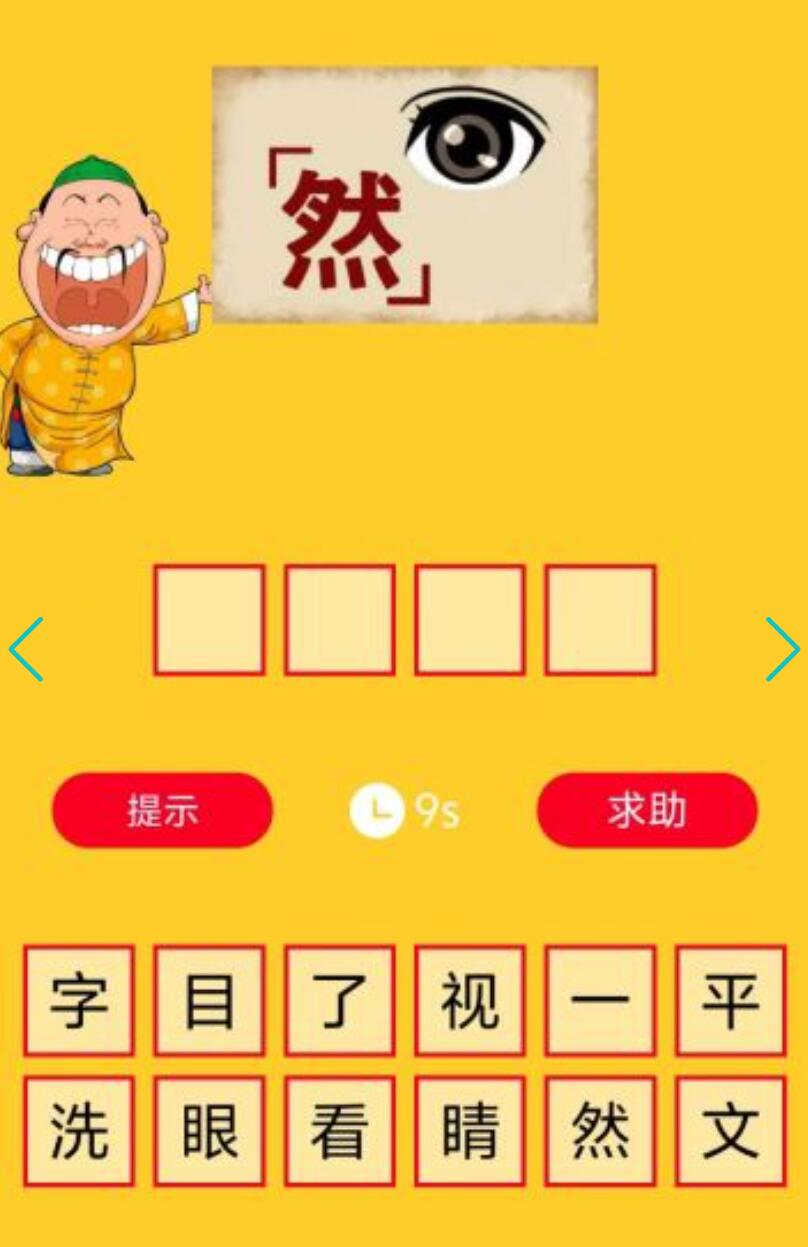Pick the character tile 平
808x1247 pixels.
pos(731,1000)
